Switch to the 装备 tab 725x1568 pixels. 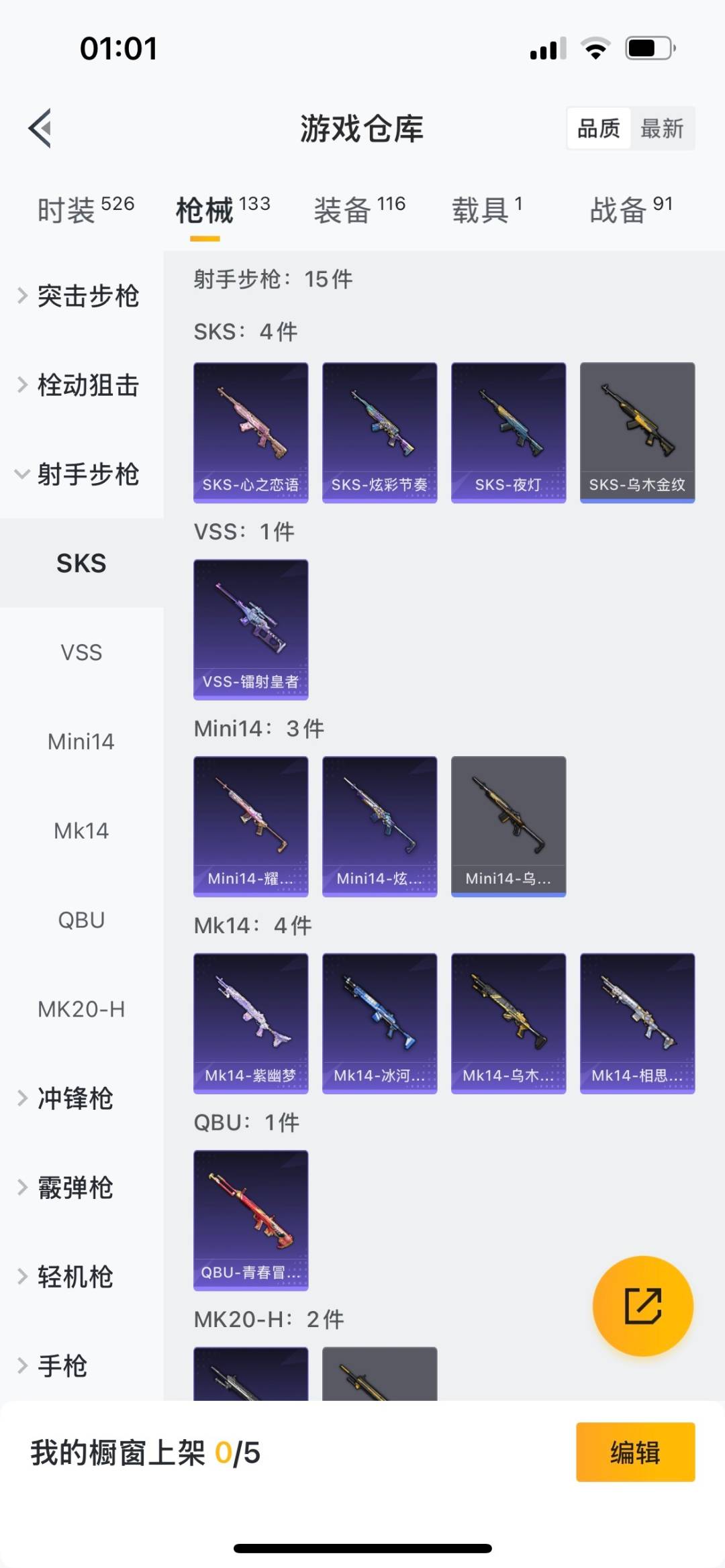(x=359, y=209)
